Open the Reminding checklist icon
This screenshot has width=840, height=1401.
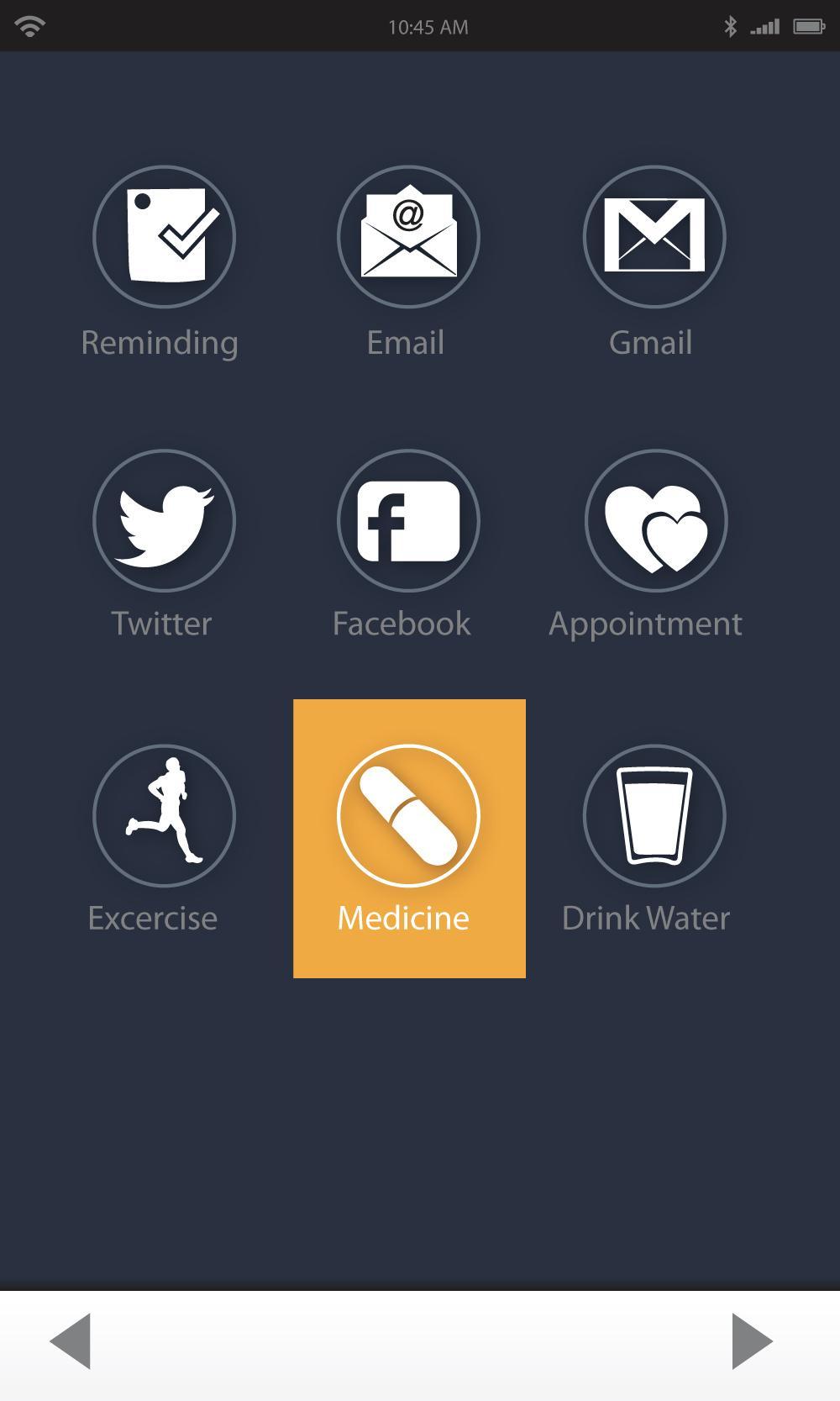pos(164,237)
